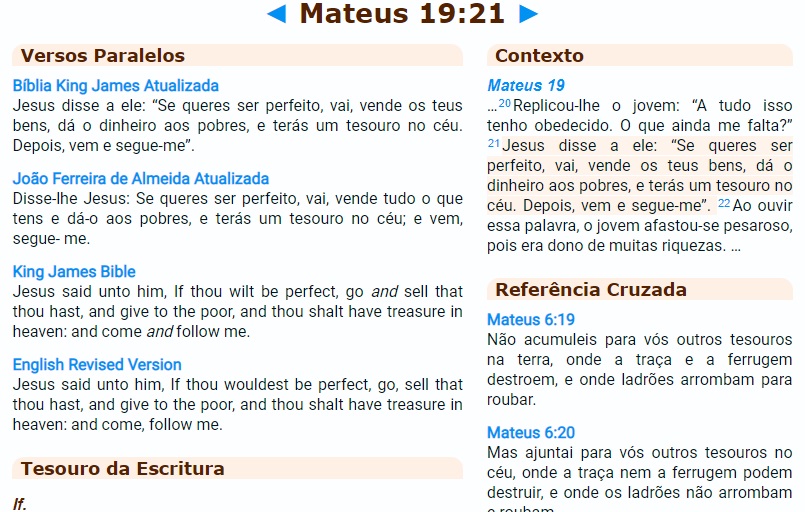Open cross reference Mateus 6:20
The width and height of the screenshot is (805, 512).
(x=530, y=433)
